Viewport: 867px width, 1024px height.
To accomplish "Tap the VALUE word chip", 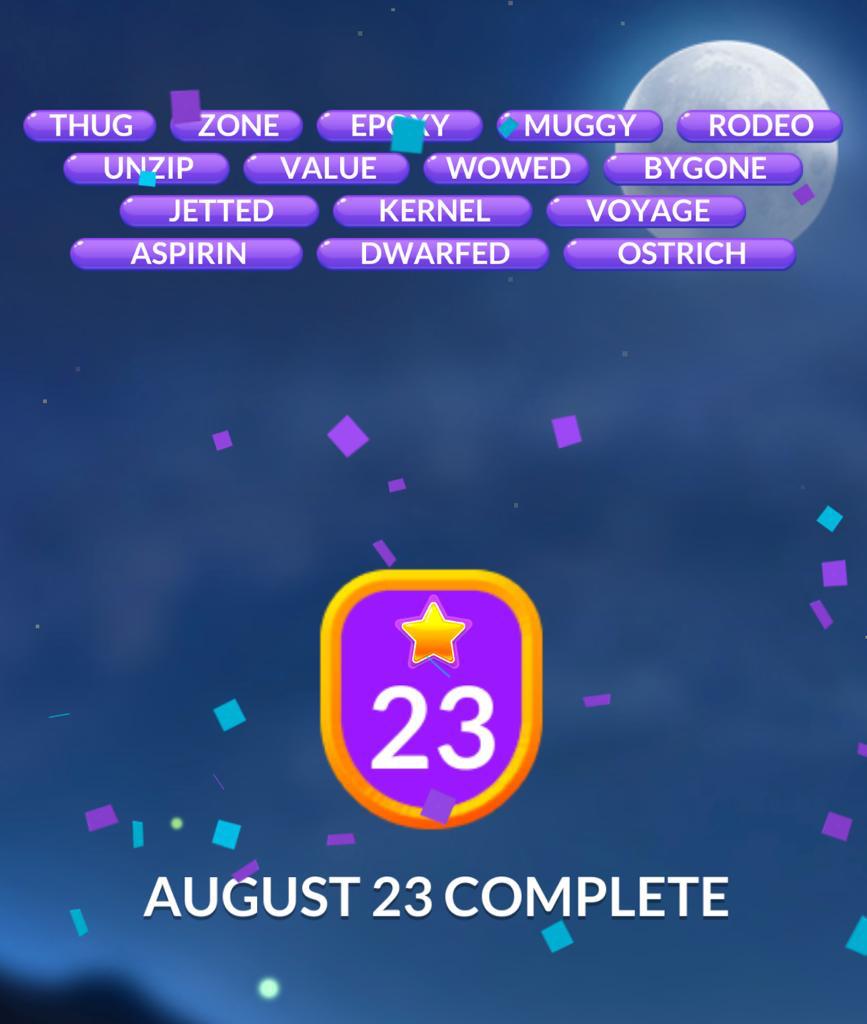I will click(327, 168).
